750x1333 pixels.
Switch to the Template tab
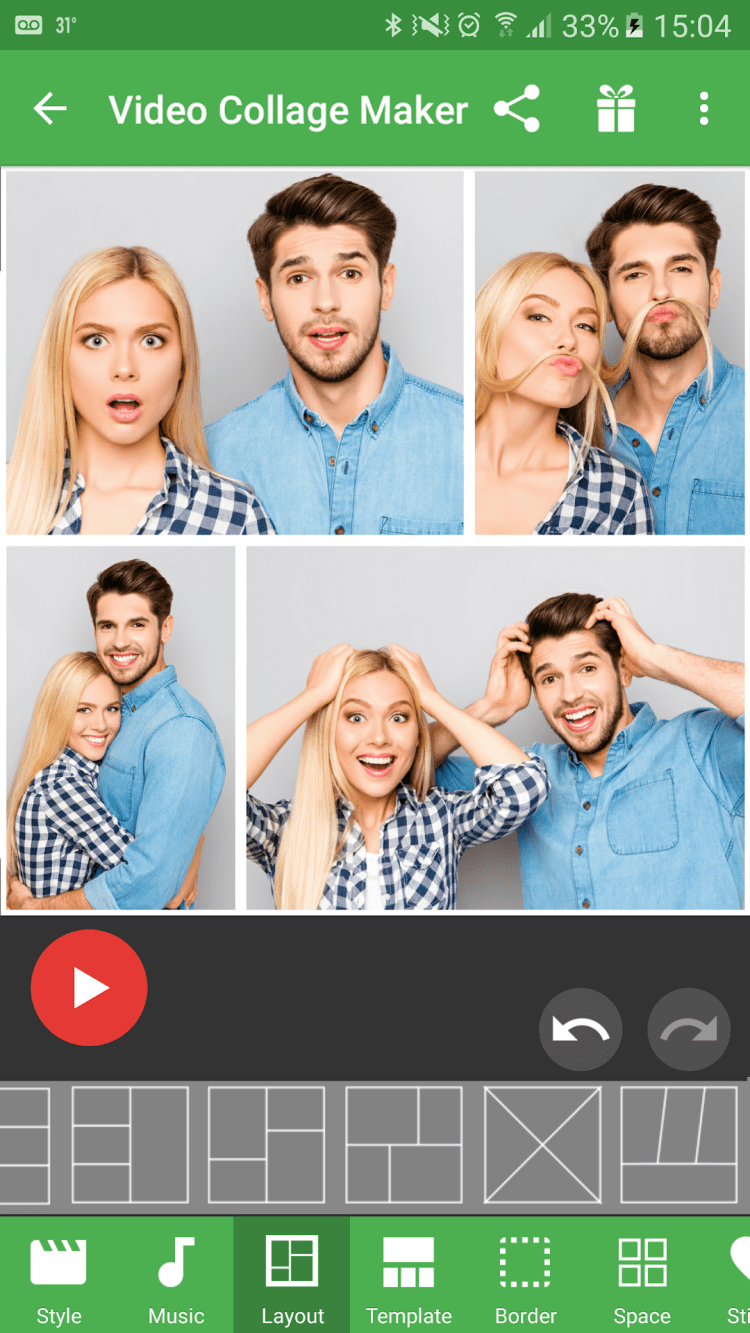tap(409, 1275)
